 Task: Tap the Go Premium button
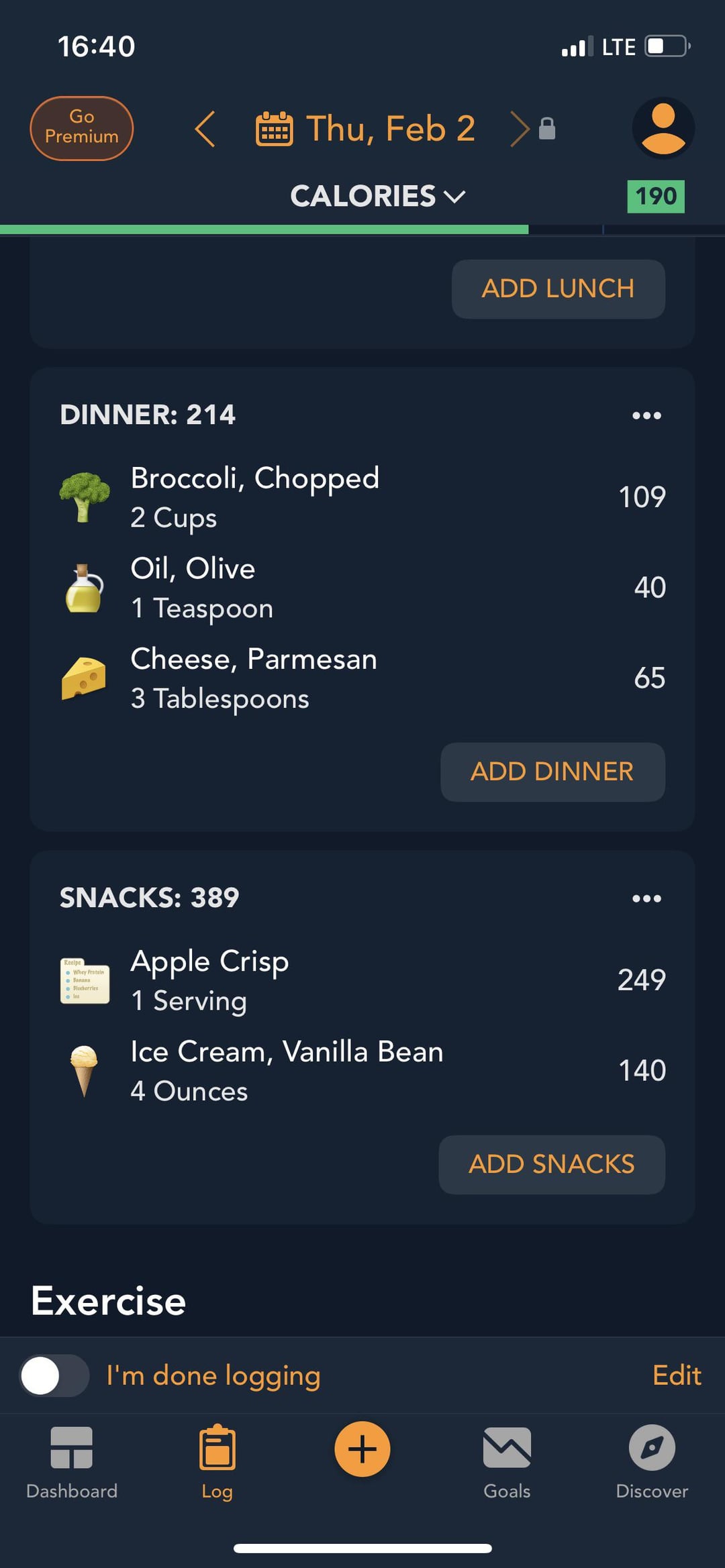coord(81,127)
